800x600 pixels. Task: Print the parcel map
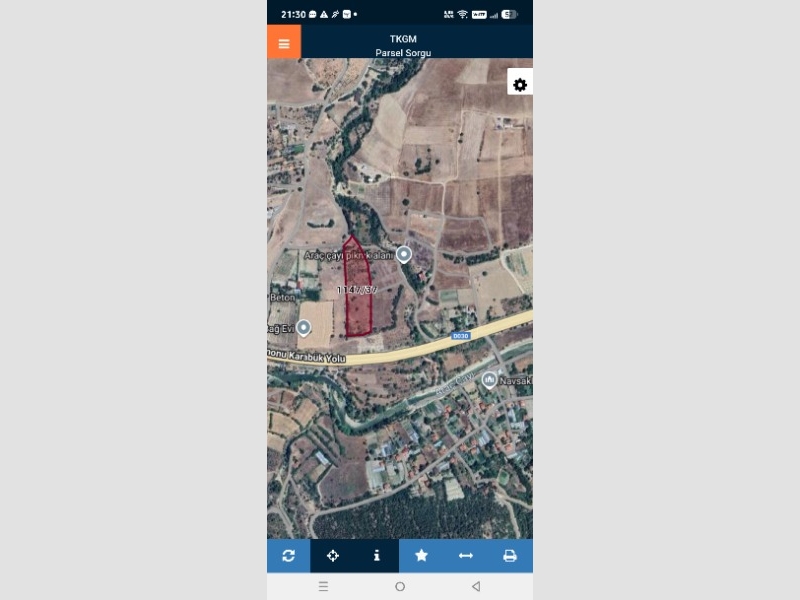pos(510,555)
